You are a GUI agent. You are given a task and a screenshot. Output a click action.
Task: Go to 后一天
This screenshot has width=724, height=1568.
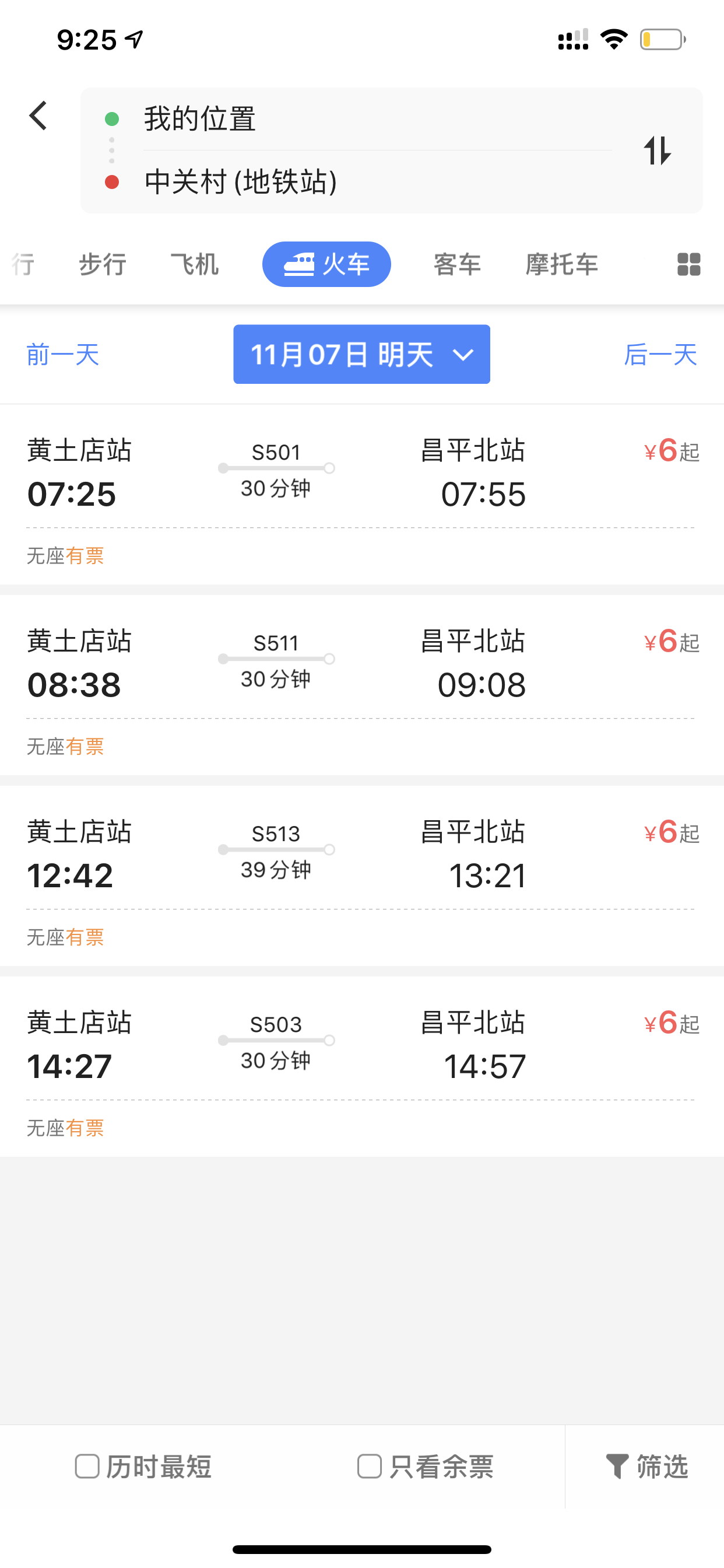click(660, 354)
